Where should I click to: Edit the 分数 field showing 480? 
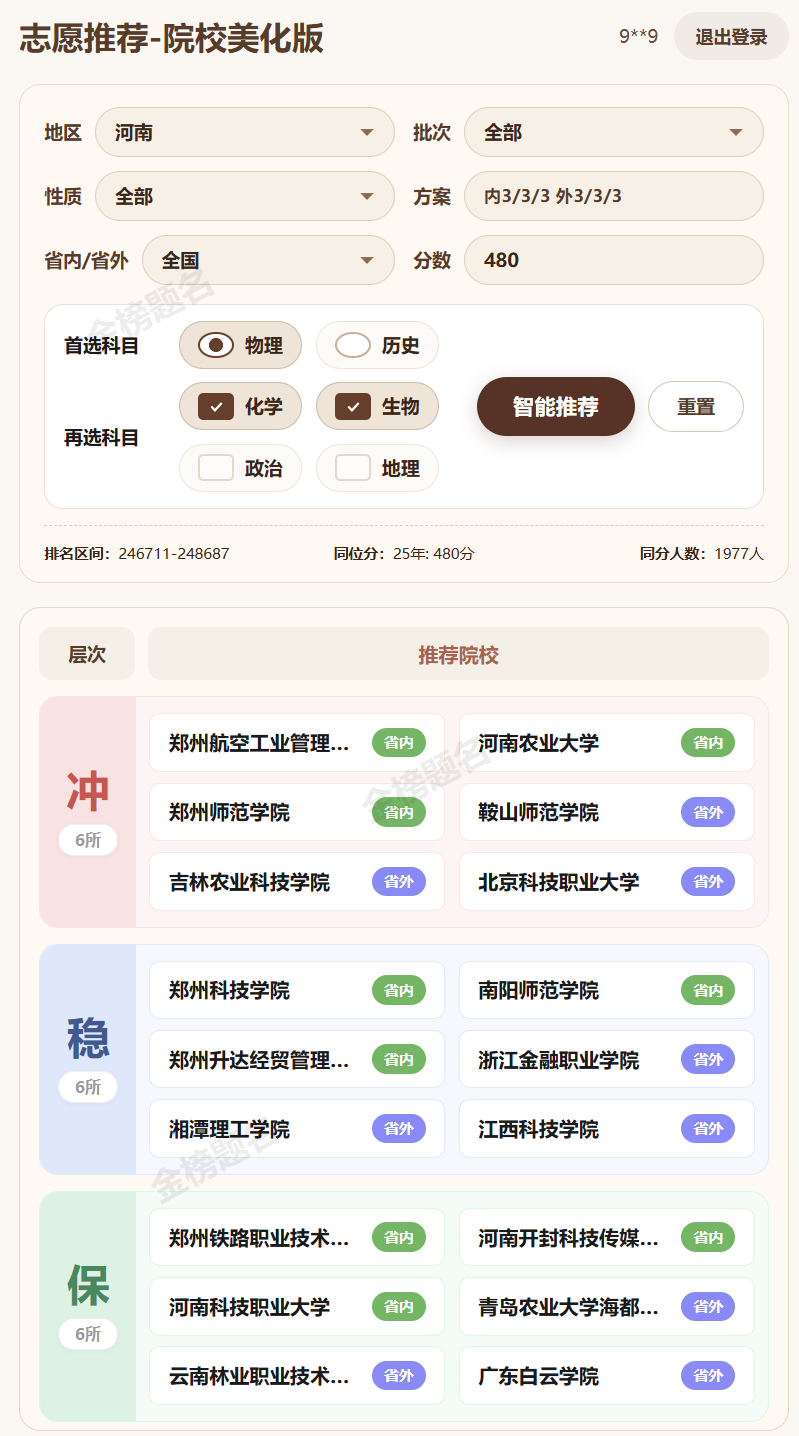(x=614, y=260)
